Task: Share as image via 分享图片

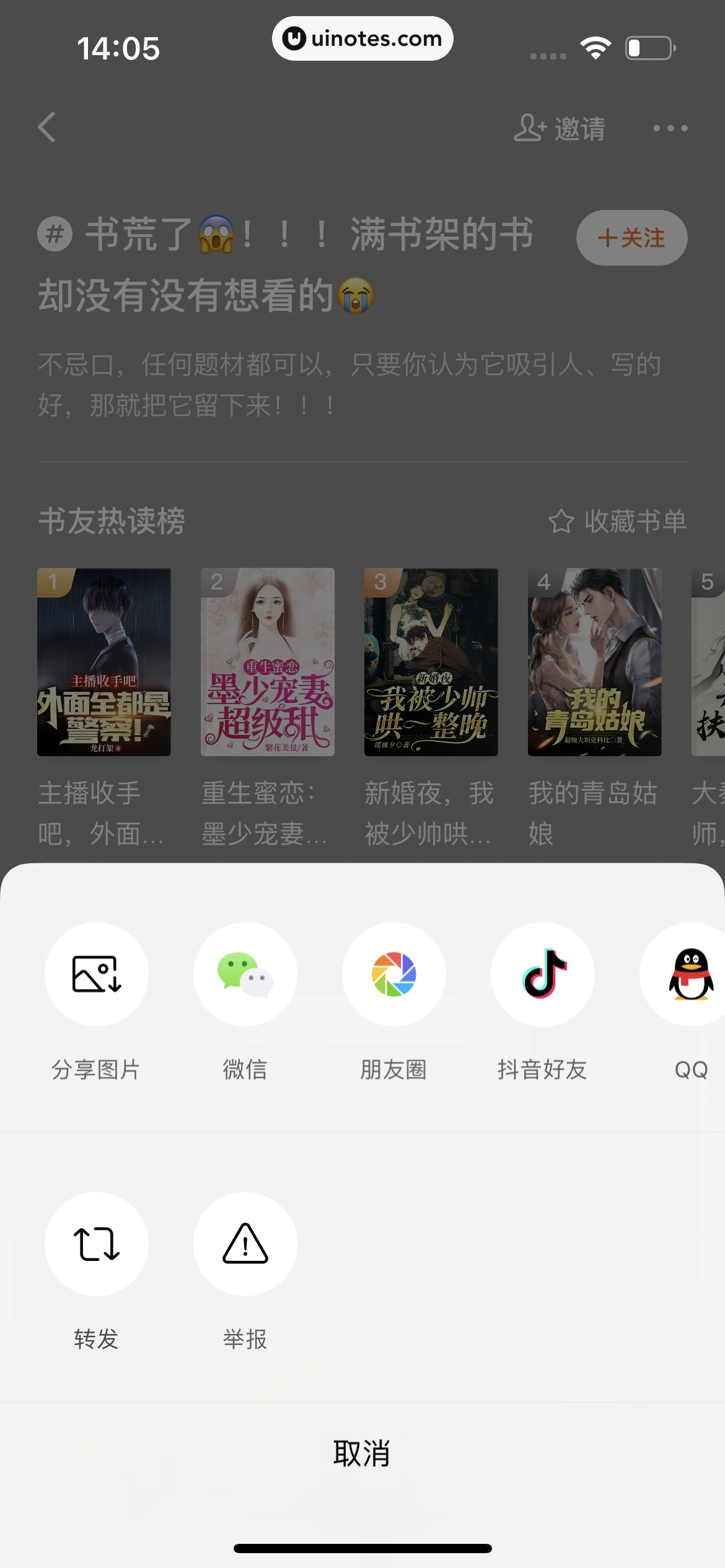Action: tap(96, 975)
